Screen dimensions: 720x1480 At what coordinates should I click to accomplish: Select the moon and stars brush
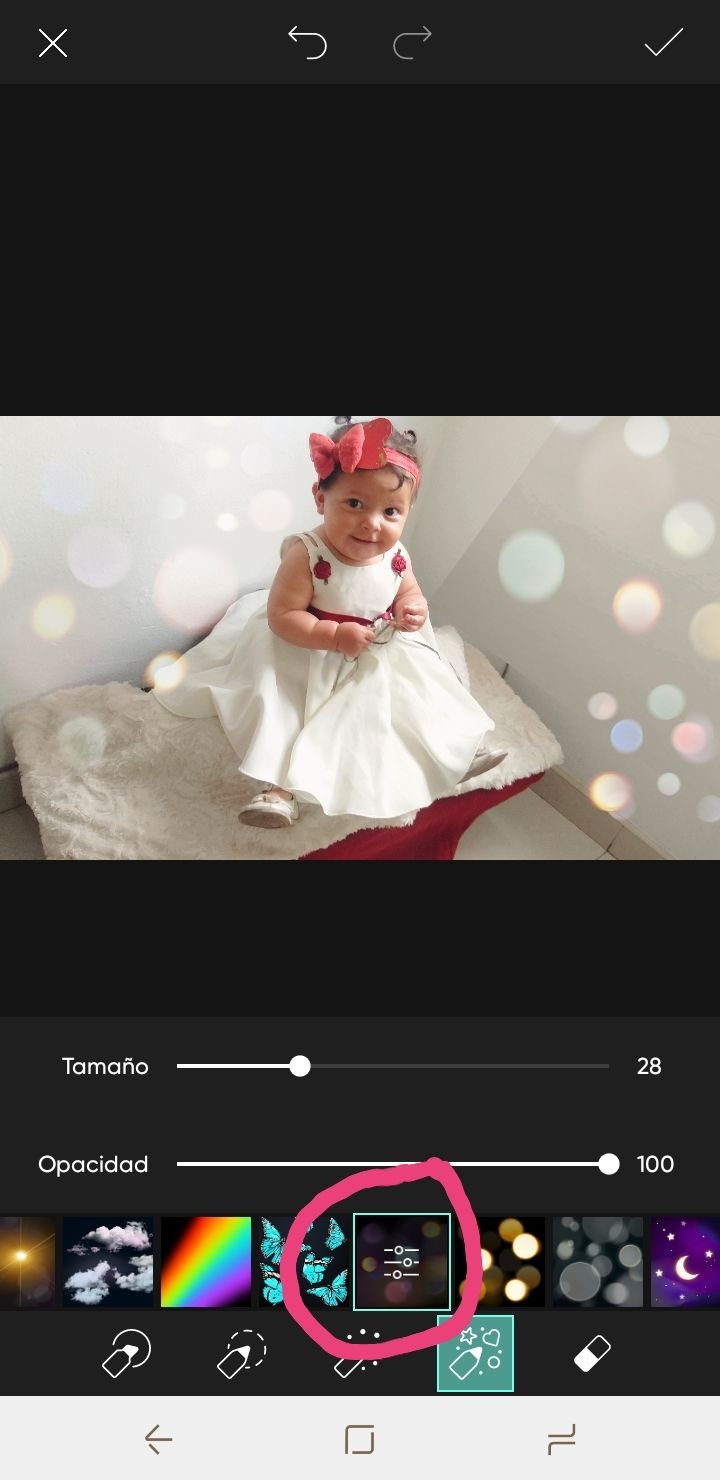pyautogui.click(x=686, y=1262)
